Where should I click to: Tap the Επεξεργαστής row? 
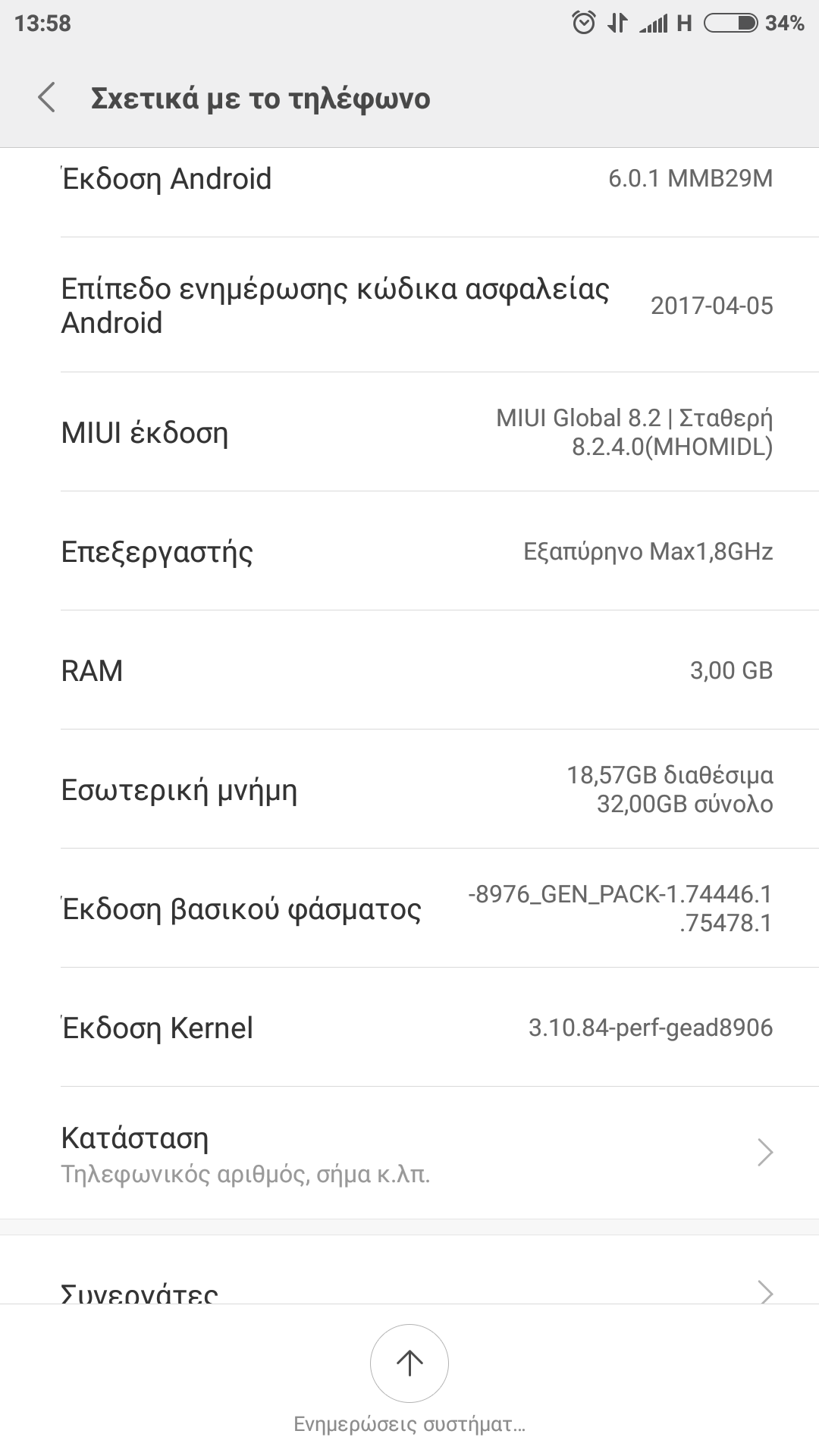[409, 551]
